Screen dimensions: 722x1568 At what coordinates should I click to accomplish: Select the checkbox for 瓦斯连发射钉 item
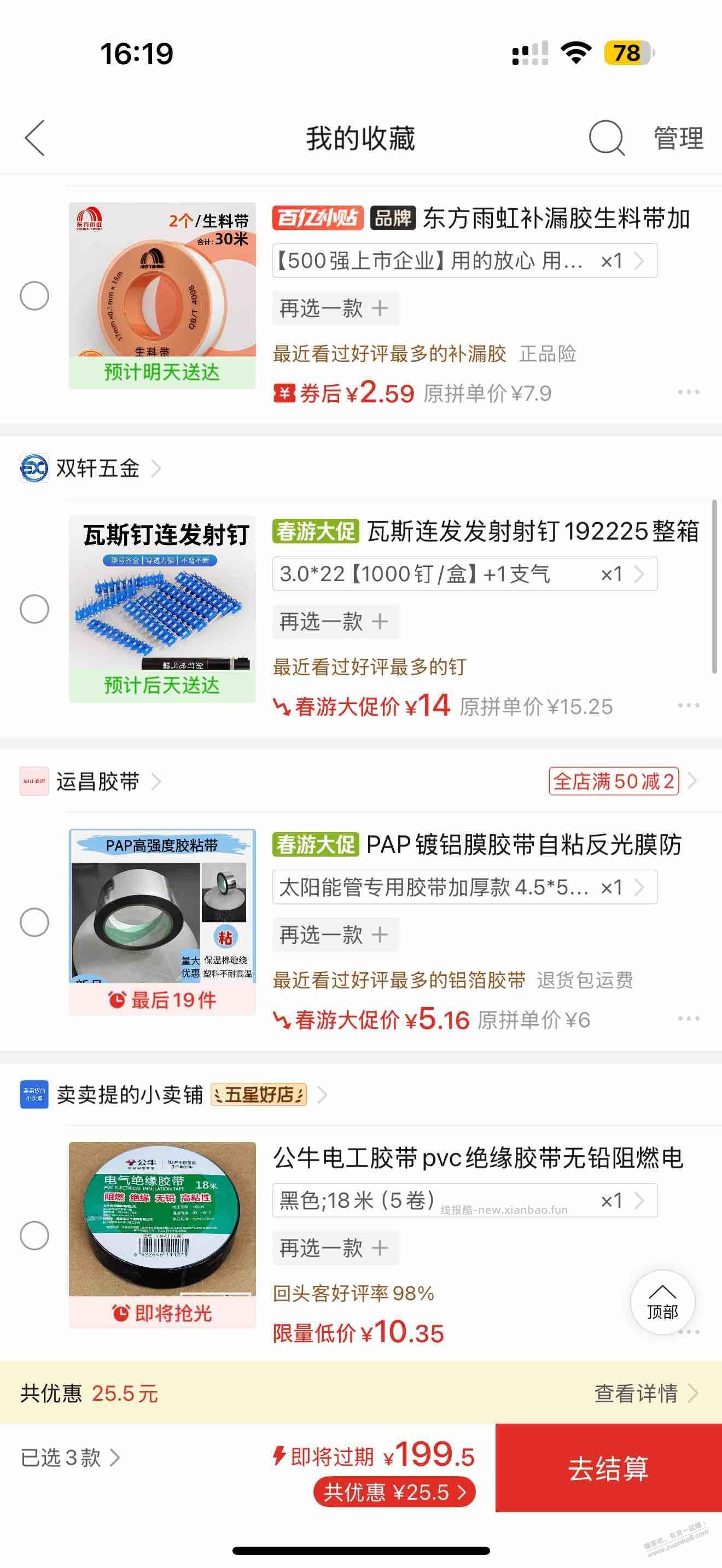coord(34,609)
